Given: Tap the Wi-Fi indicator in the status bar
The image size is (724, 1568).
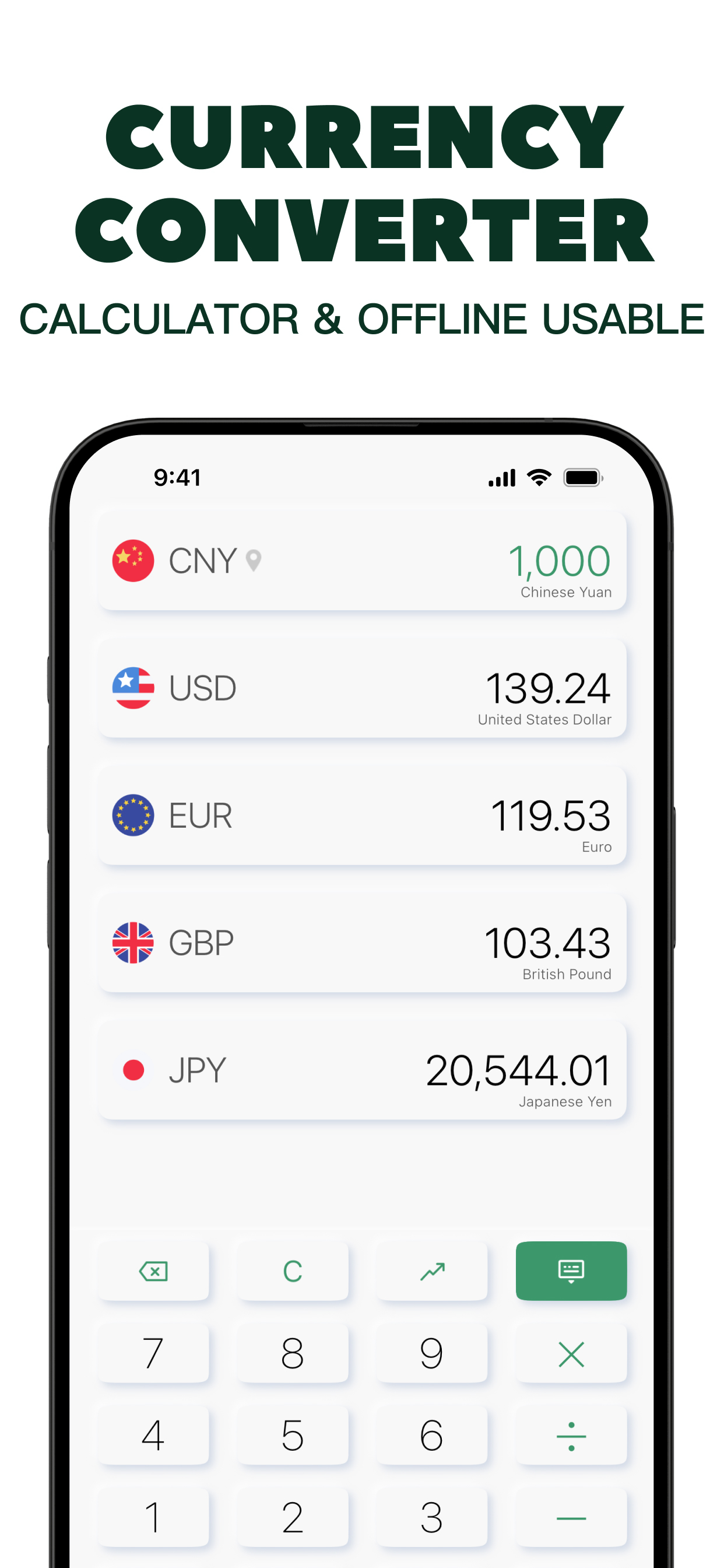Looking at the screenshot, I should [538, 478].
